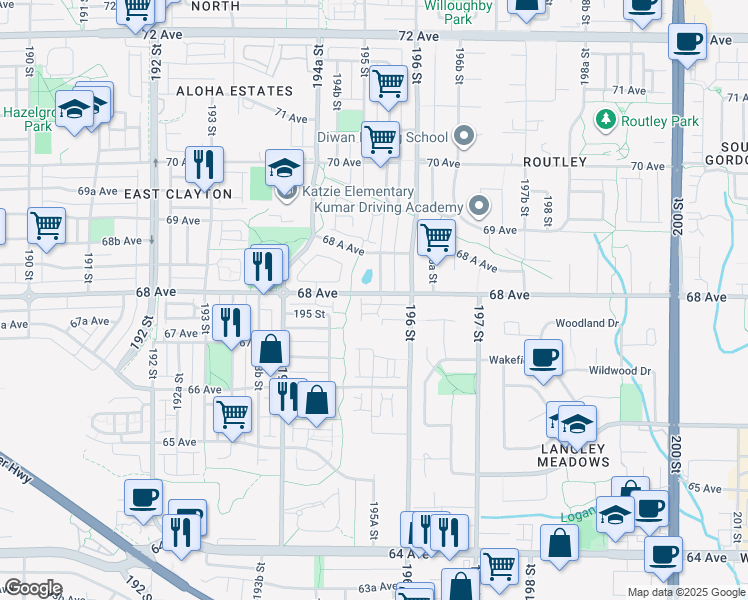Open the shopping bag marker beside 67 Ave
The height and width of the screenshot is (600, 748).
pyautogui.click(x=270, y=352)
